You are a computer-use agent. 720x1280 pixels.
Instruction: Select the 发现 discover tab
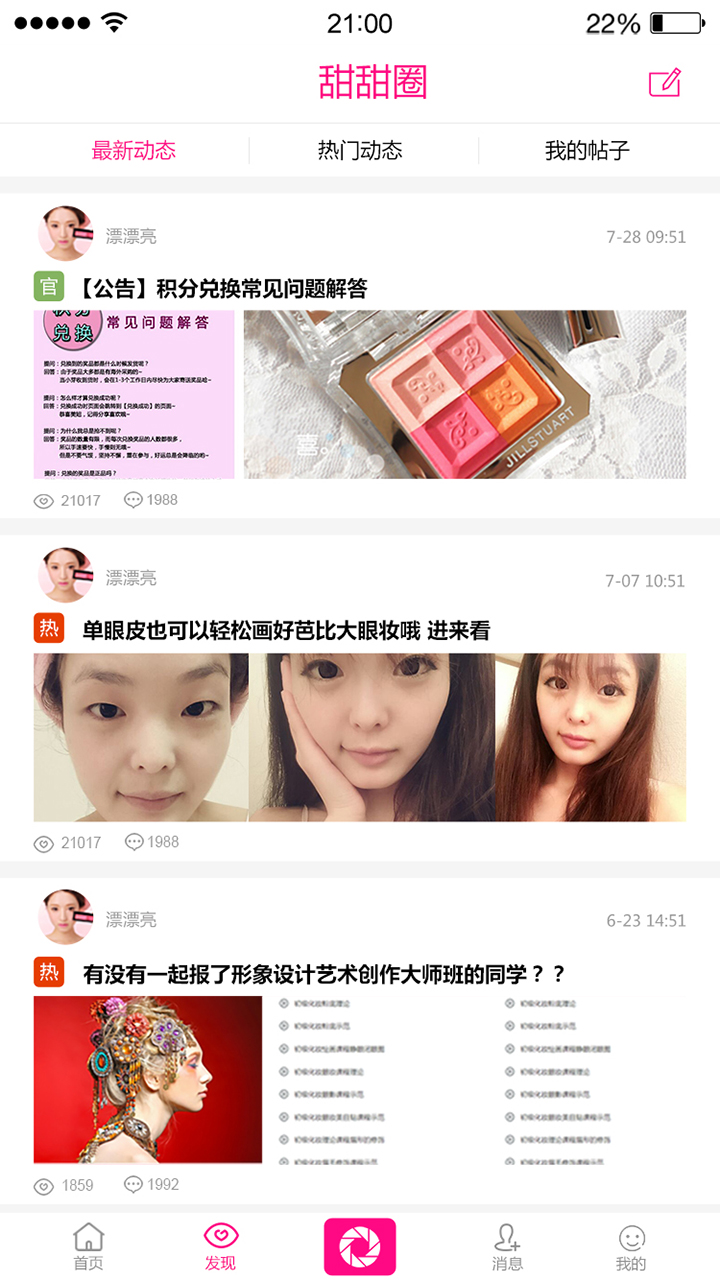point(220,1247)
